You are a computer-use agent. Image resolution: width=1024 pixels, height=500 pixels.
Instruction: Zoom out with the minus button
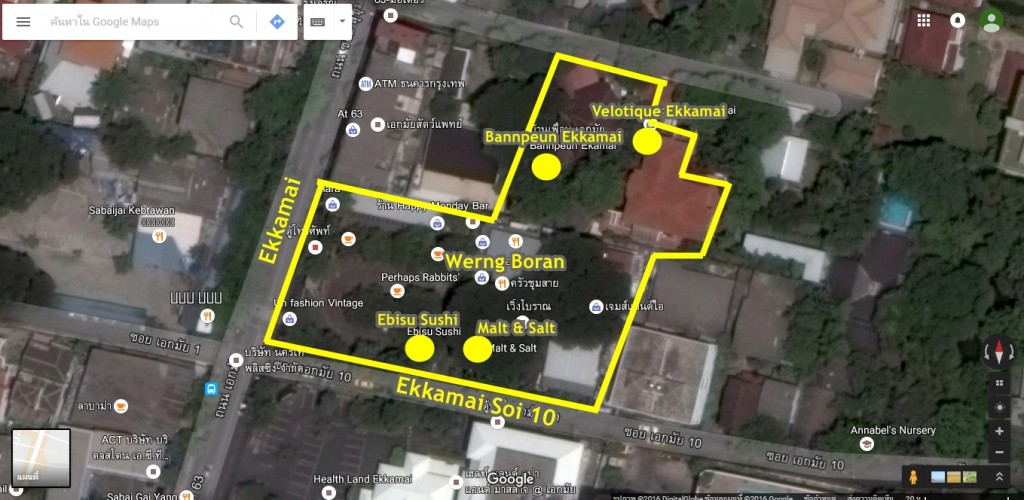pos(999,453)
